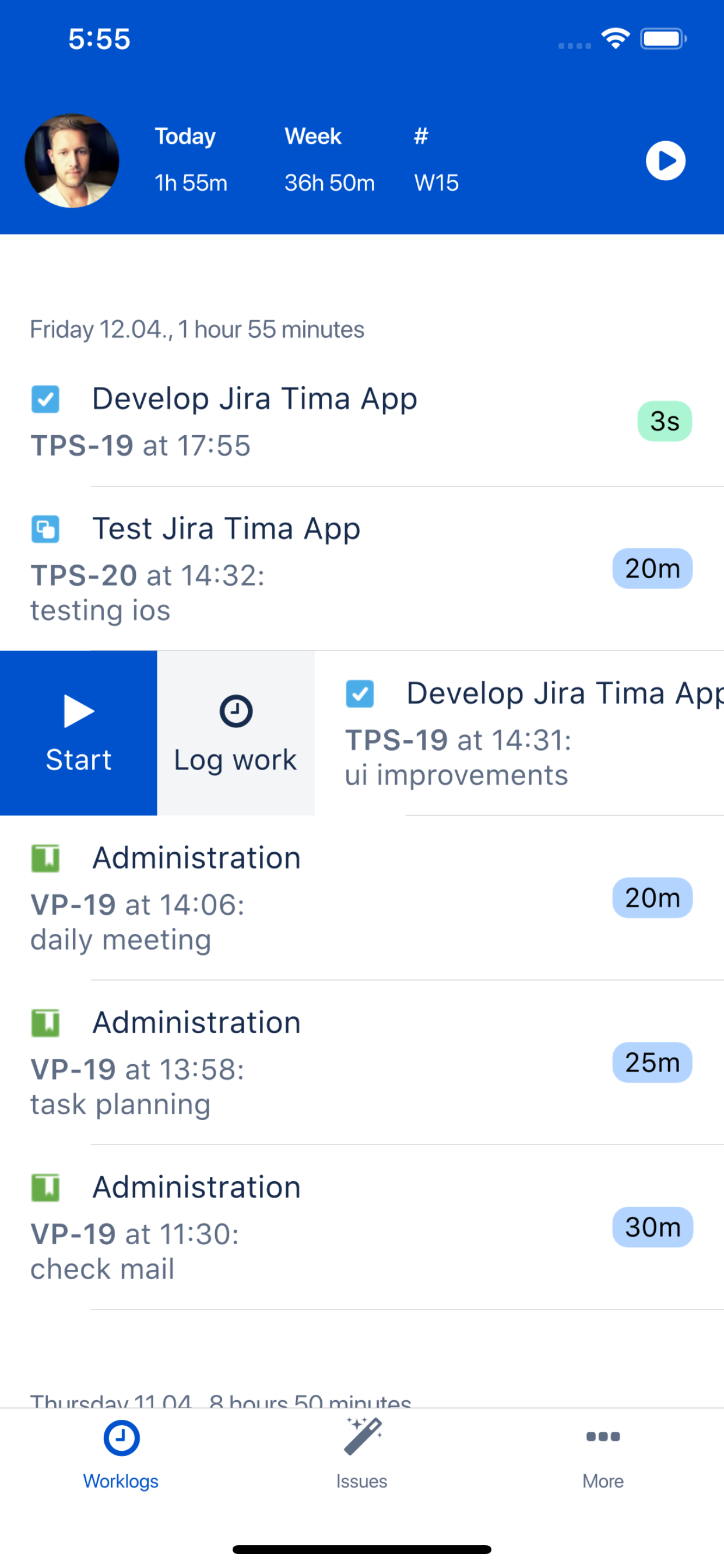Switch to the Issues tab

pos(361,1455)
